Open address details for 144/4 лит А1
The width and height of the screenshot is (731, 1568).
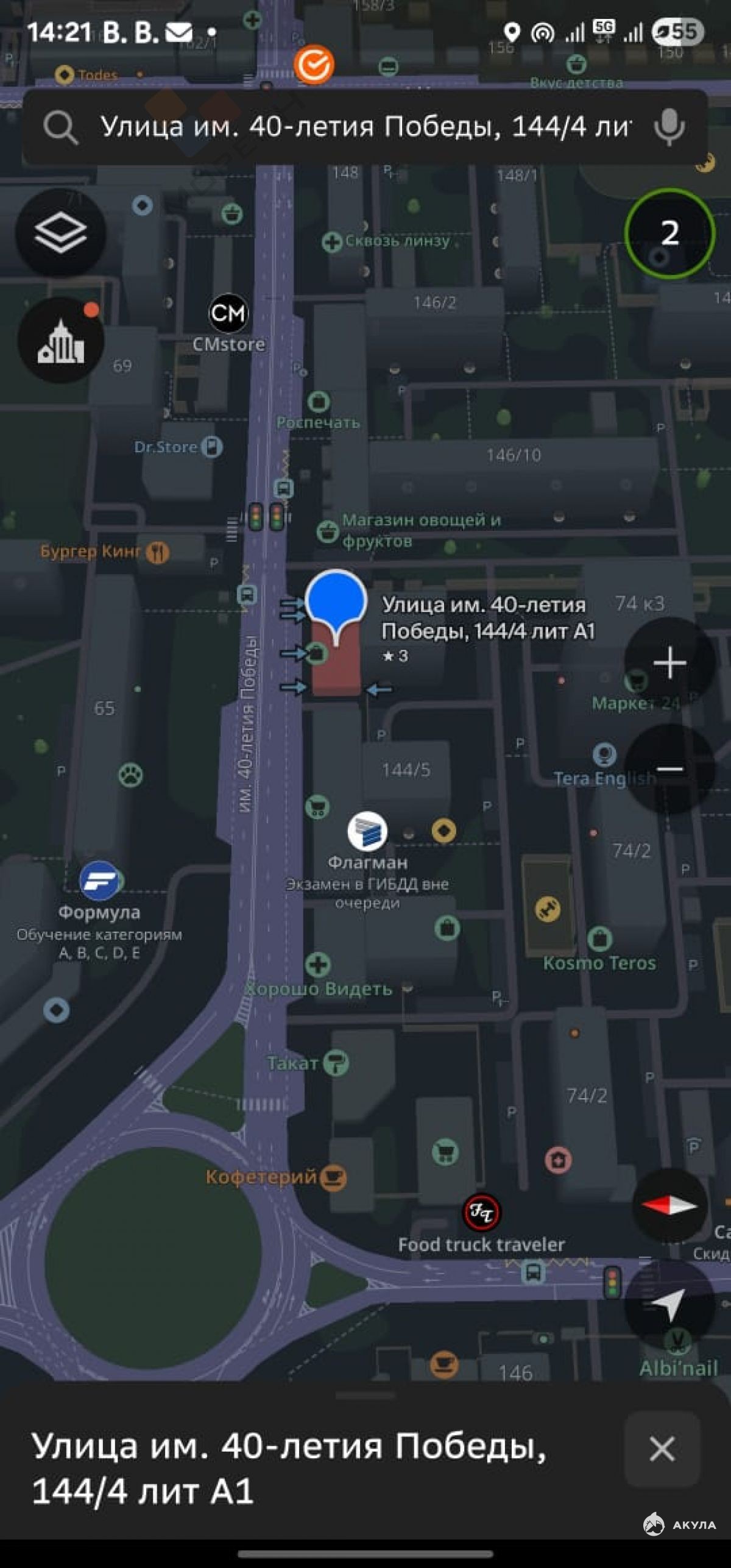tap(289, 1469)
